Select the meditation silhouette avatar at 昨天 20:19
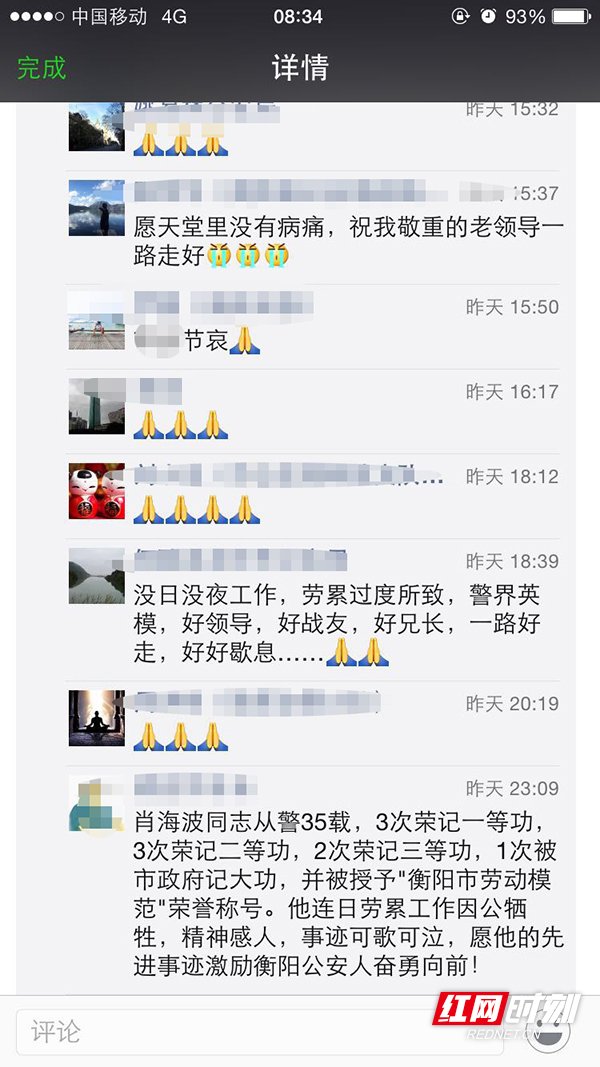The height and width of the screenshot is (1067, 600). tap(96, 718)
